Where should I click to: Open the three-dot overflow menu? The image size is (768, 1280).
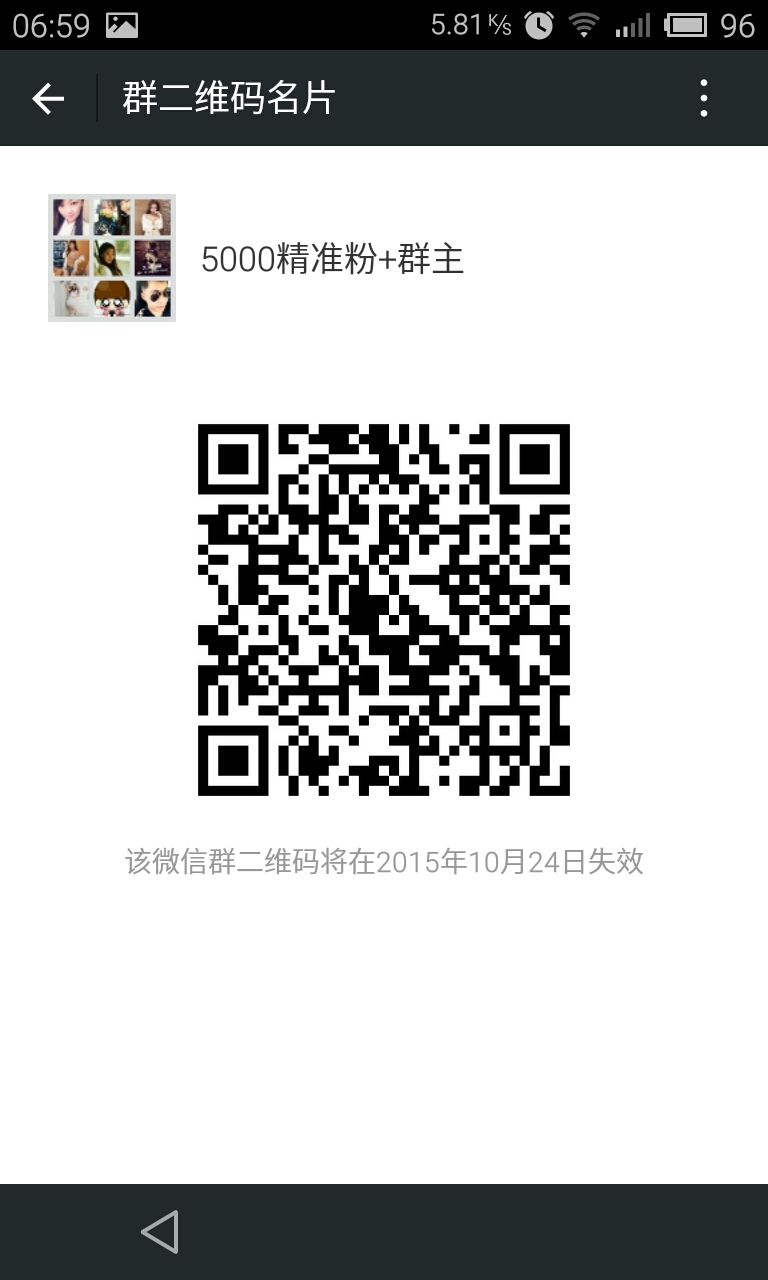pos(704,98)
